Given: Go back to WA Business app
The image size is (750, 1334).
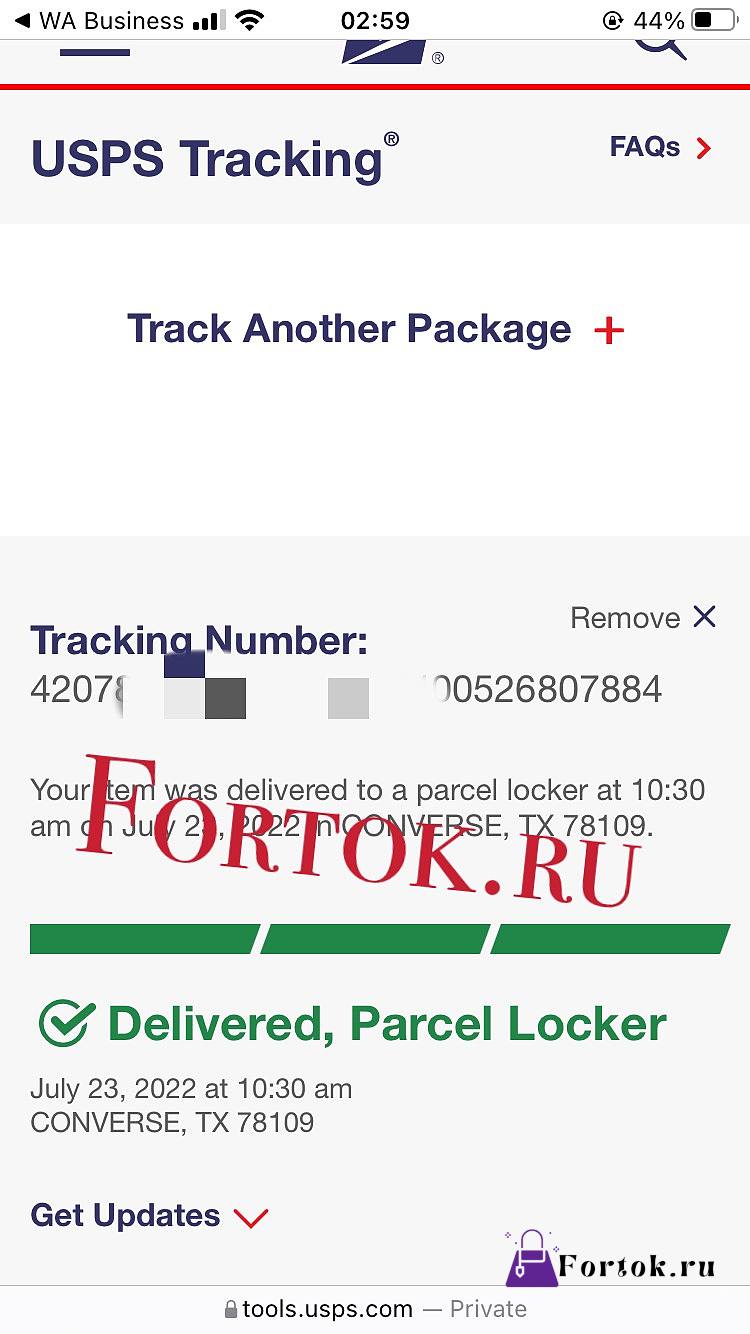Looking at the screenshot, I should click(99, 20).
